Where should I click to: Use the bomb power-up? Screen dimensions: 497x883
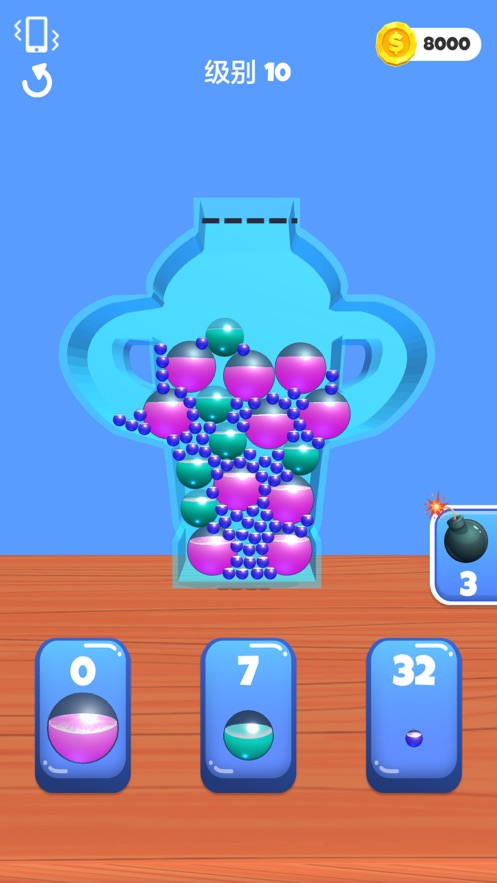(464, 556)
